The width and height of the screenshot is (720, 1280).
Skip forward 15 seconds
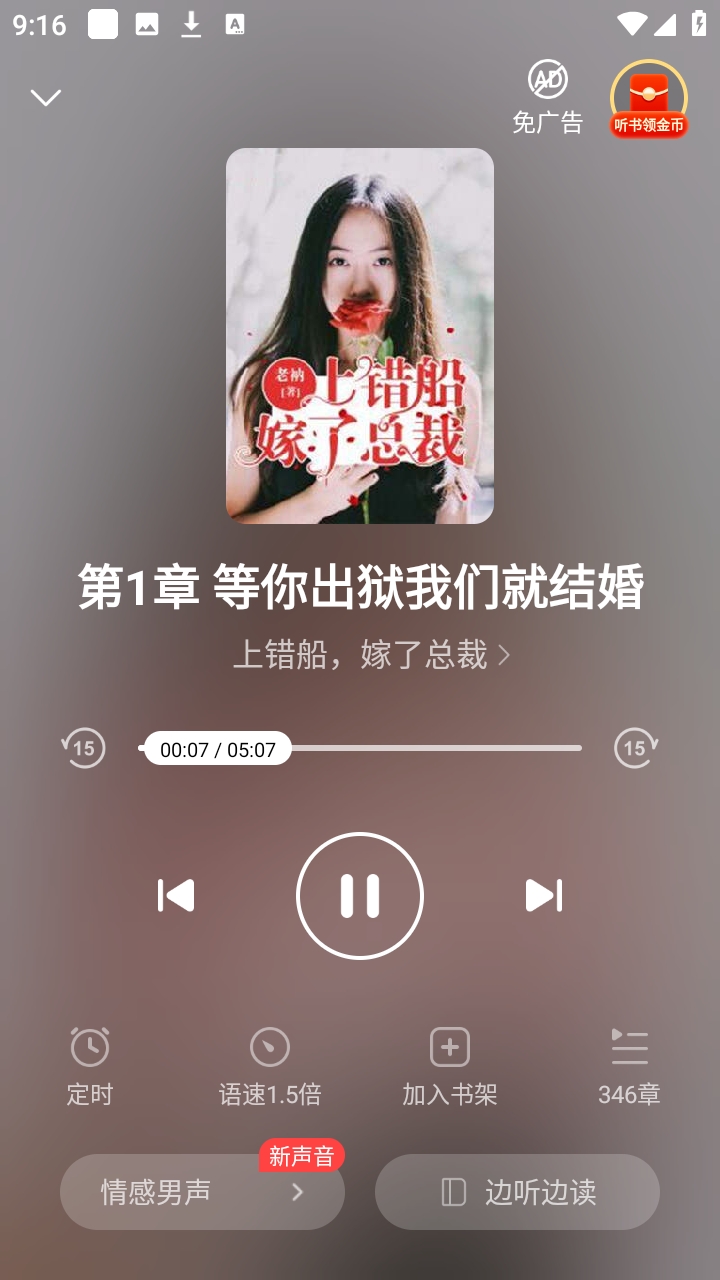(x=635, y=748)
